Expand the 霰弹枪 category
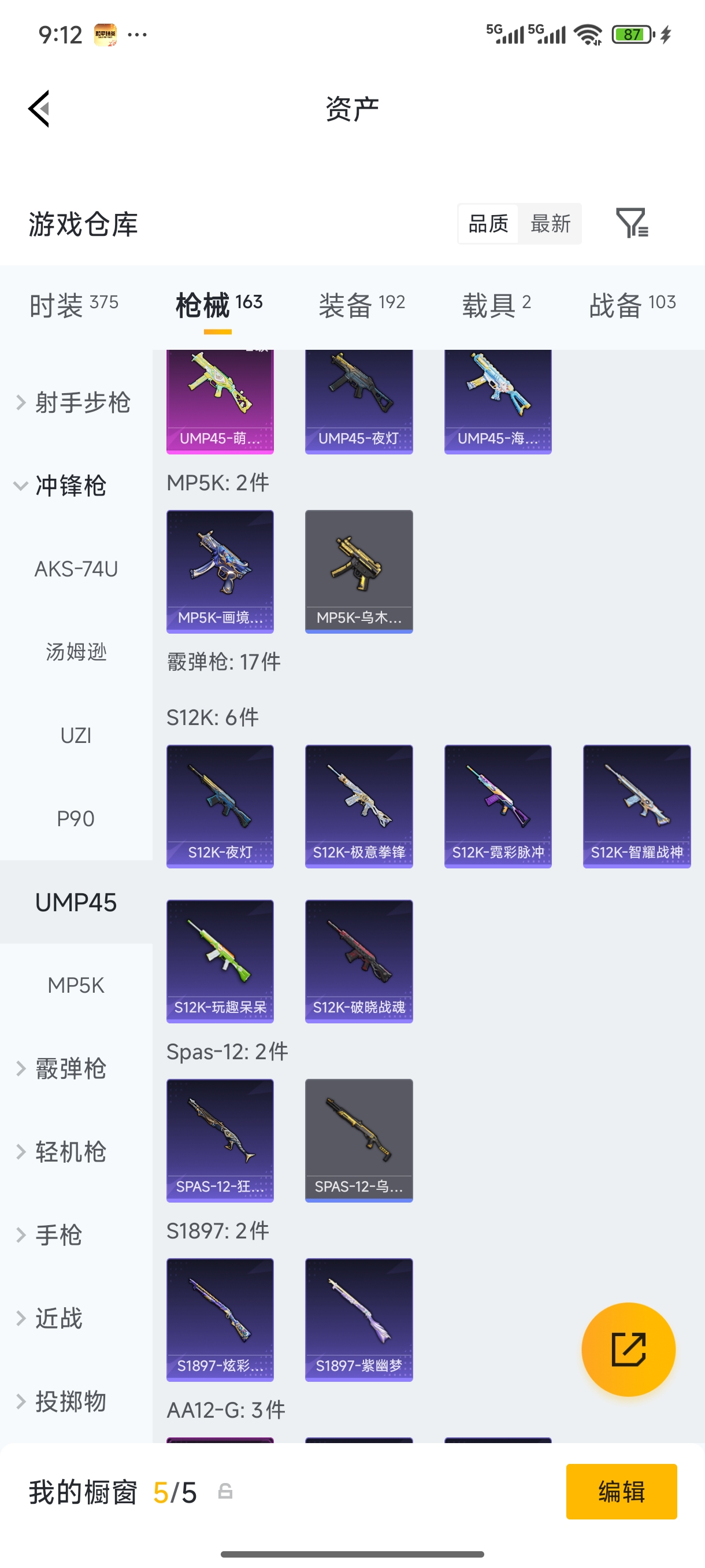This screenshot has height=1568, width=705. tap(61, 1069)
